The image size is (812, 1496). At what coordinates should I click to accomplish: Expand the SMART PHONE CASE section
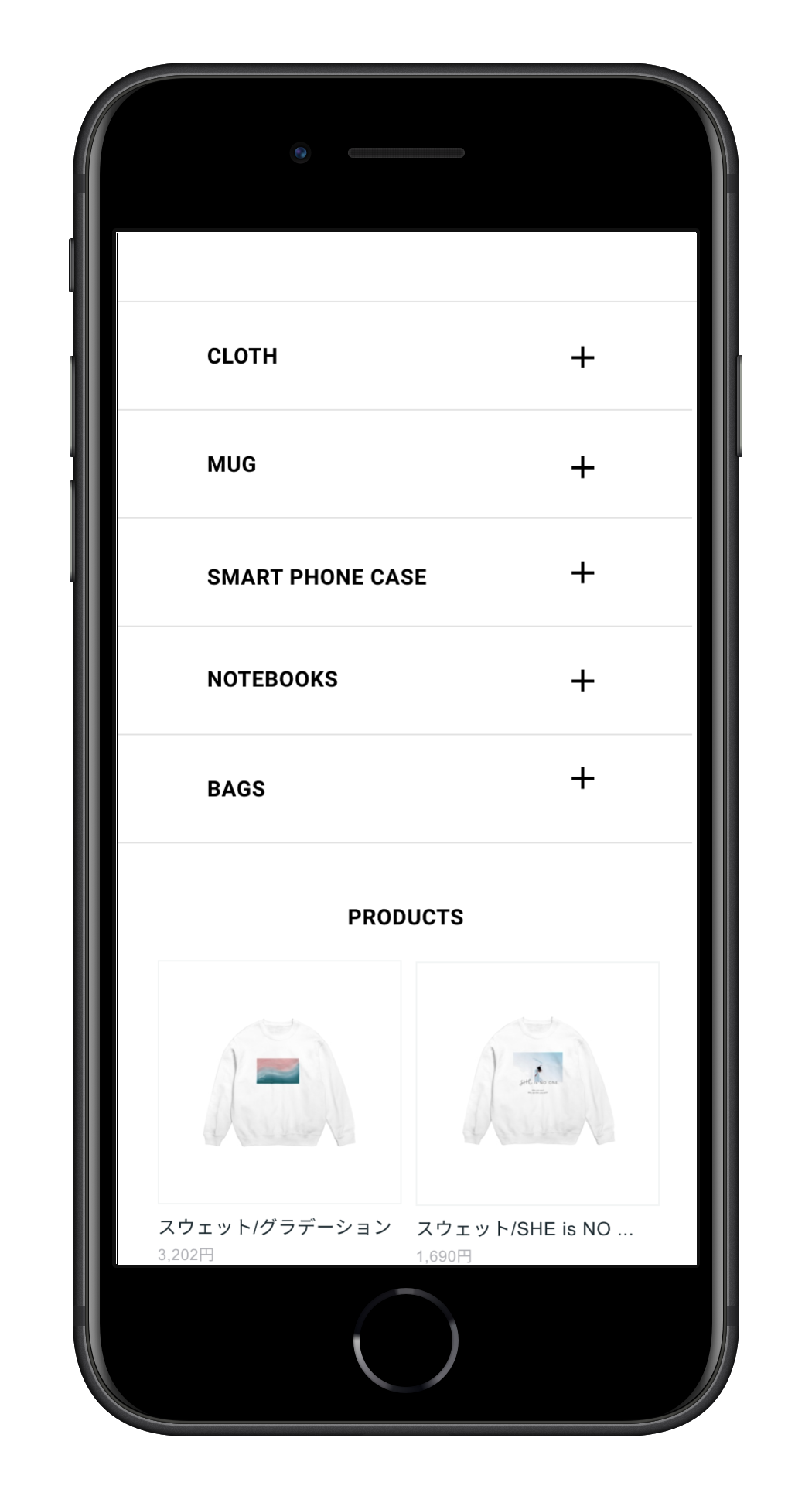(582, 573)
